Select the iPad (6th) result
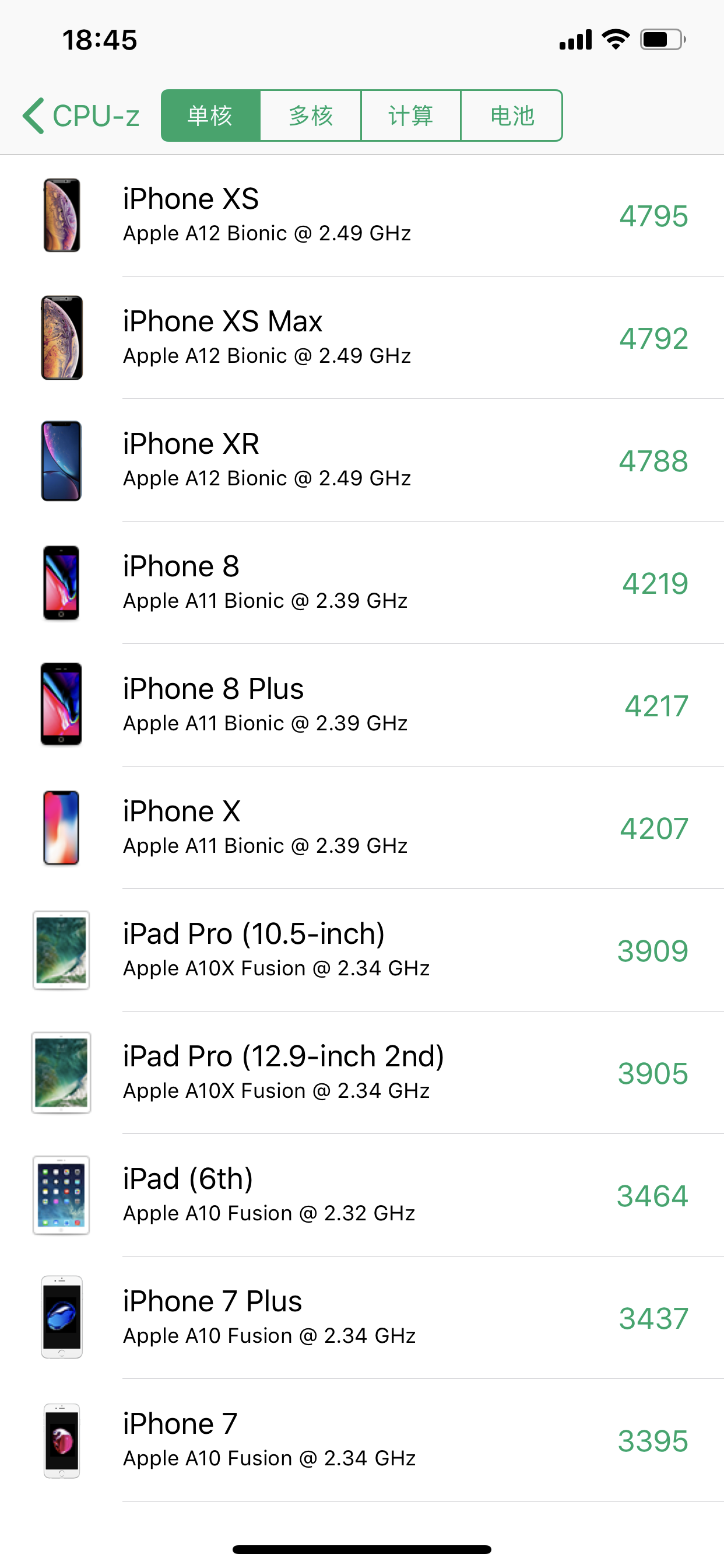 pos(362,1195)
